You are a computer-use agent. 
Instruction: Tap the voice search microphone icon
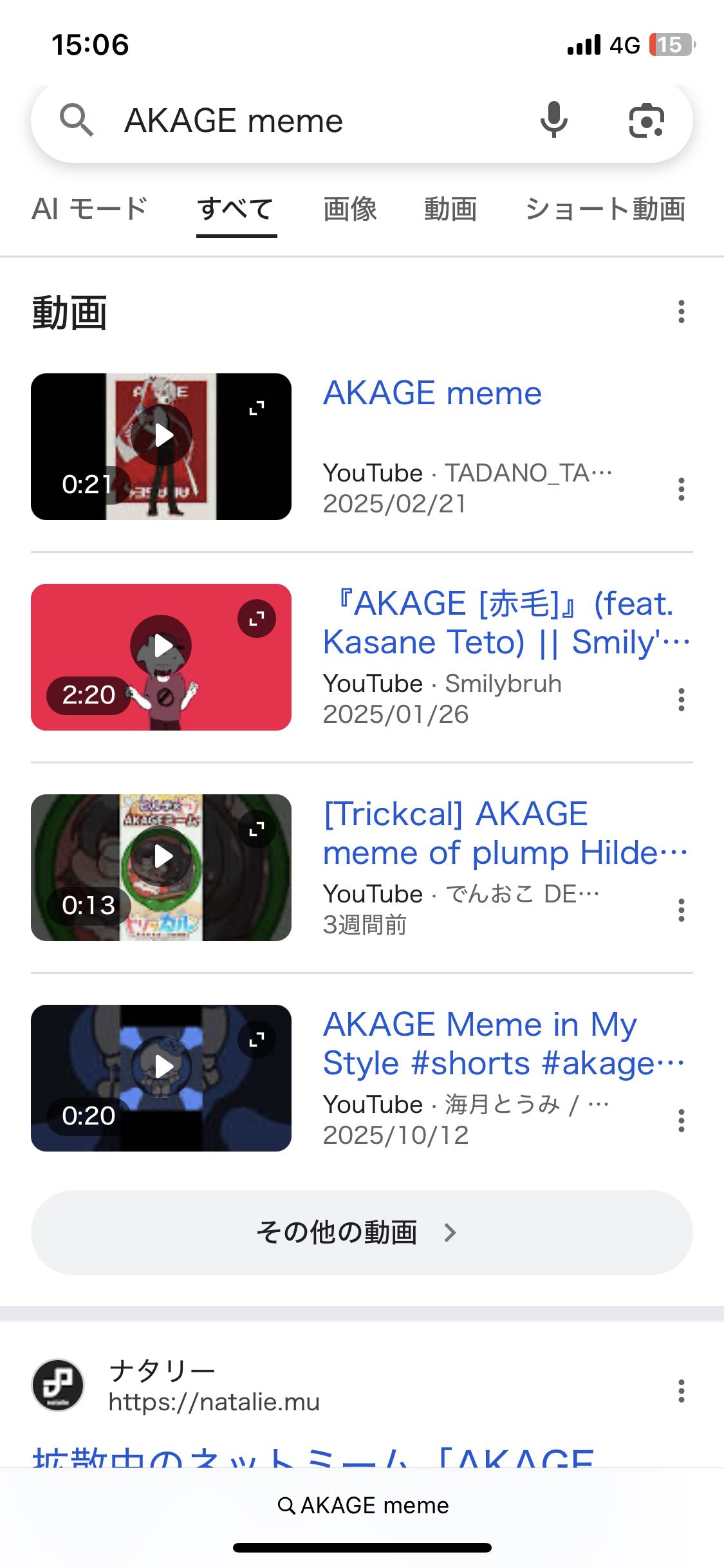(x=553, y=120)
